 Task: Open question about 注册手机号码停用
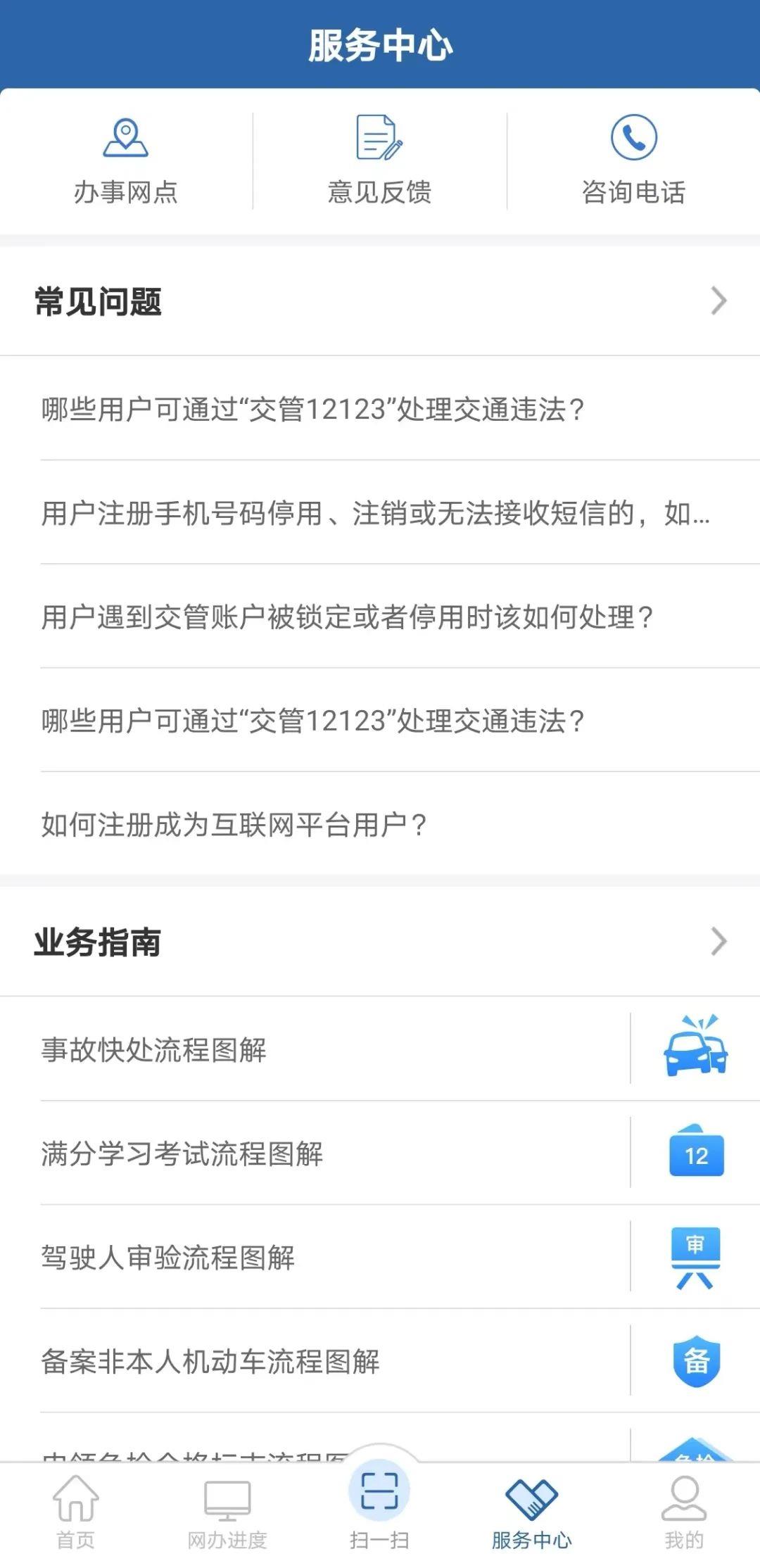tap(376, 513)
